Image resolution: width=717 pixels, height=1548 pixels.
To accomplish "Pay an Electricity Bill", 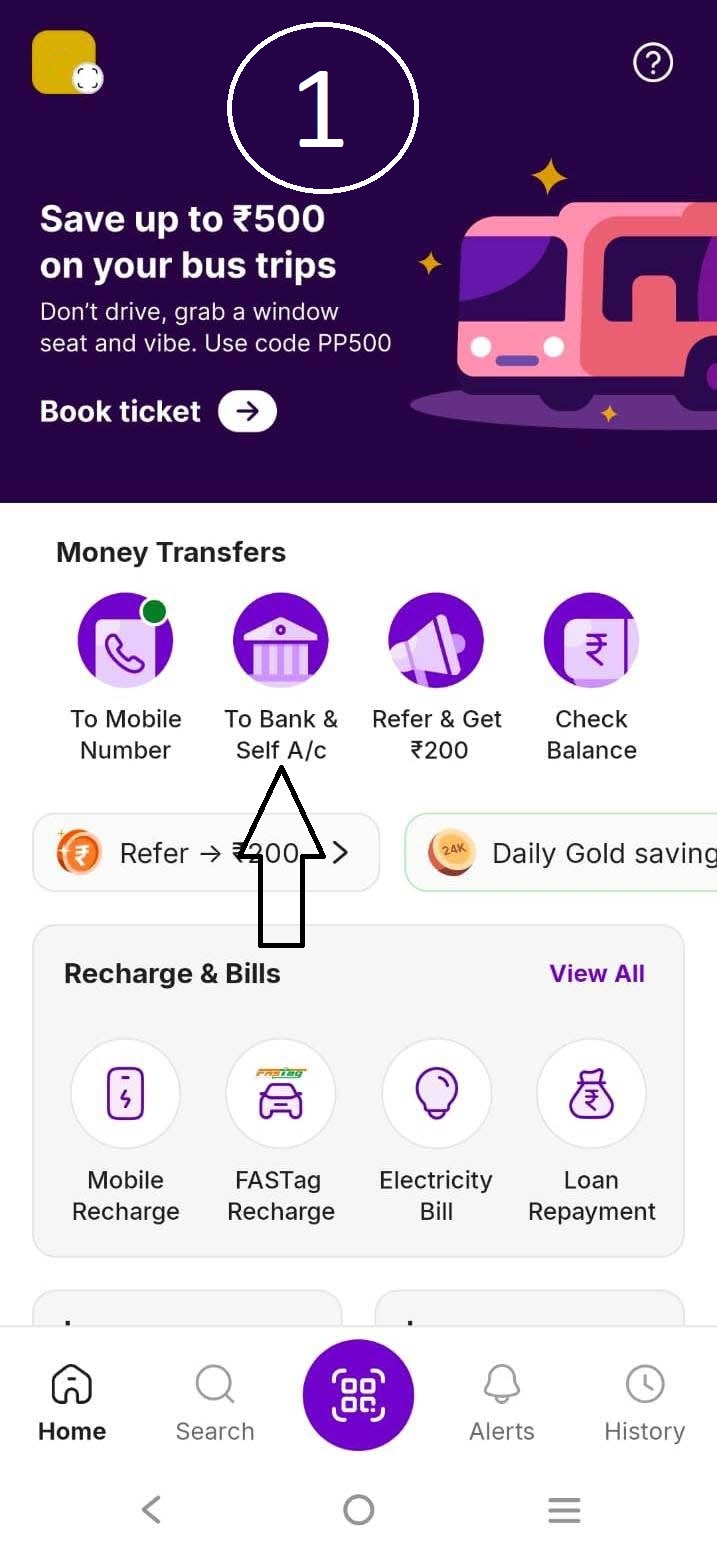I will (436, 1094).
